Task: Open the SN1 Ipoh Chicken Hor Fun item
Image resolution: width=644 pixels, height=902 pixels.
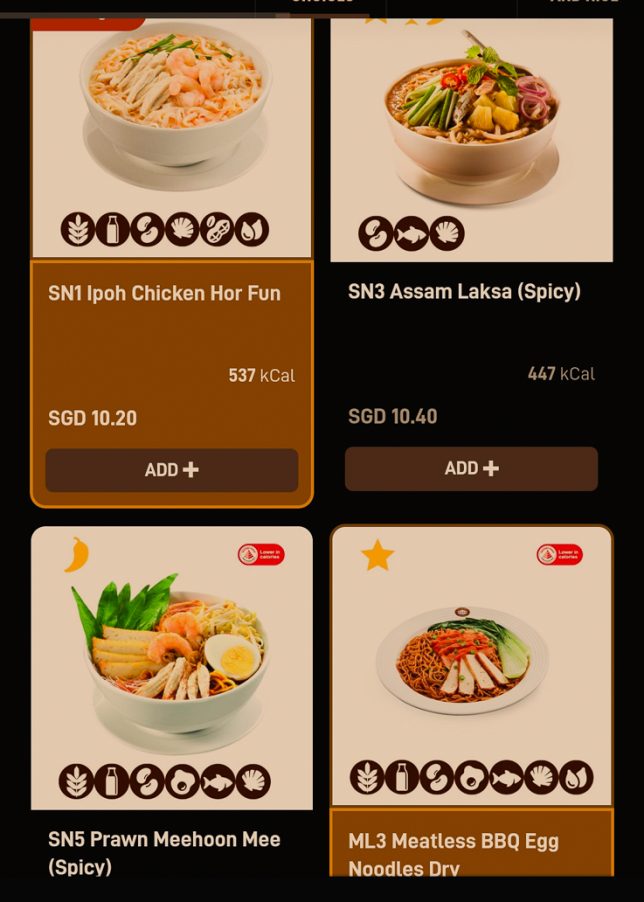Action: point(164,294)
